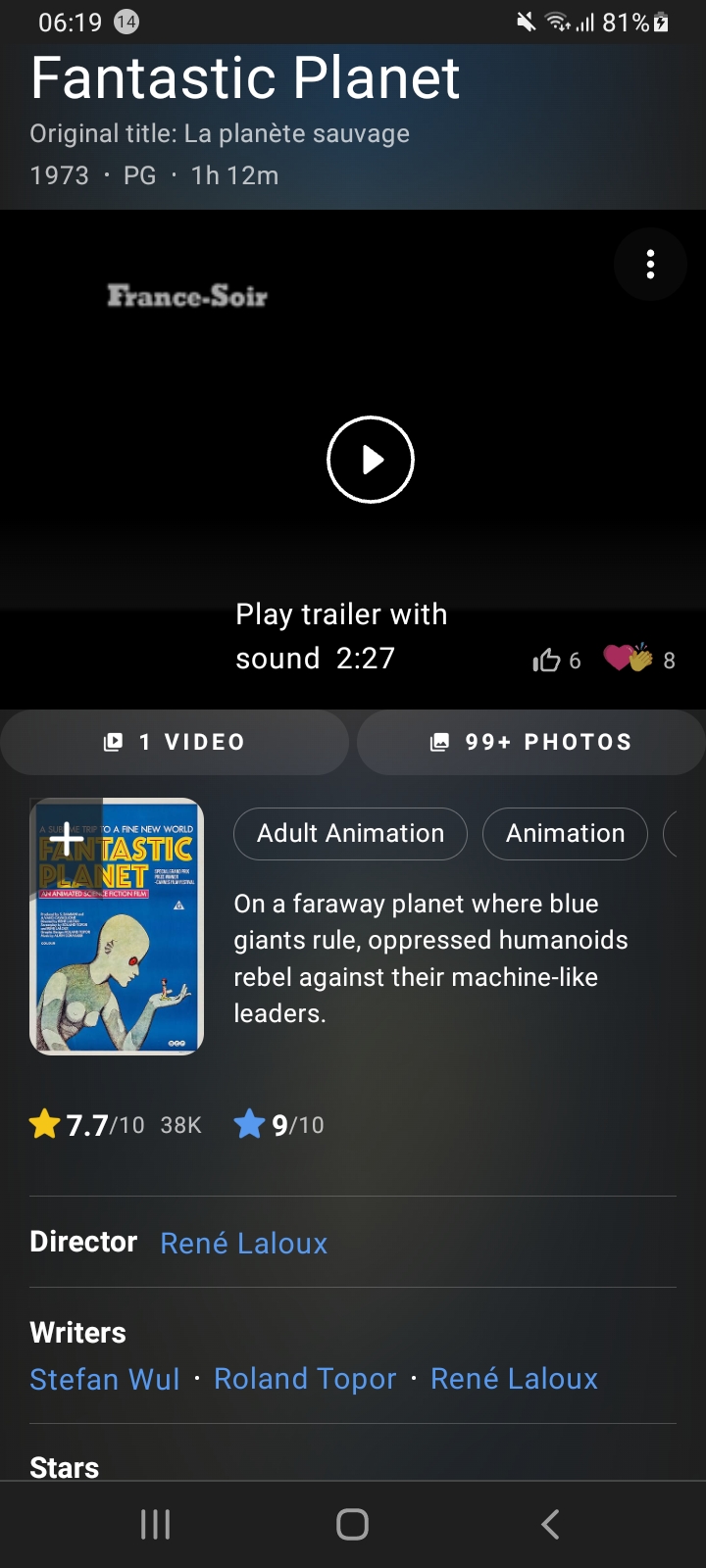This screenshot has height=1568, width=706.
Task: Open the trailer overflow menu
Action: point(649,265)
